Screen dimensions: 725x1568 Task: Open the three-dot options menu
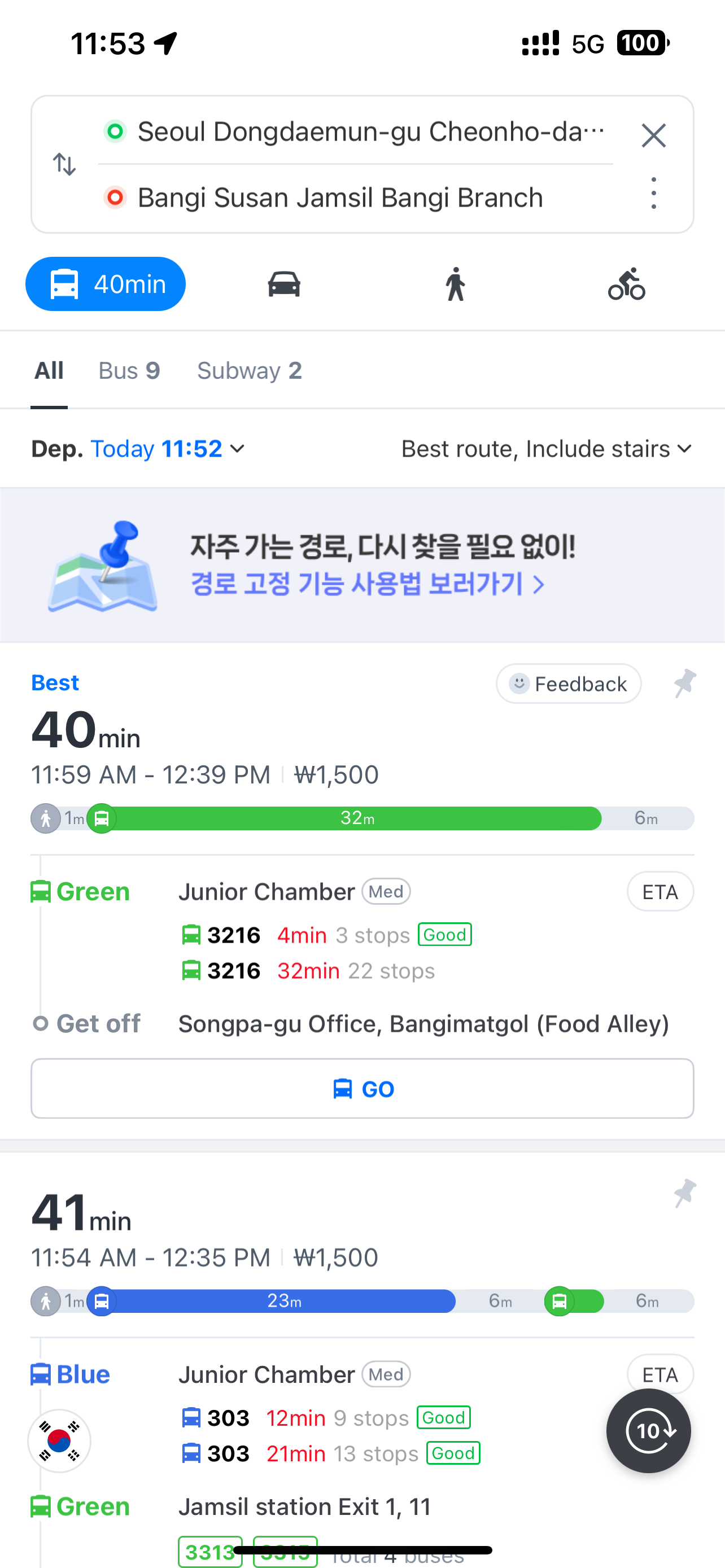tap(653, 194)
